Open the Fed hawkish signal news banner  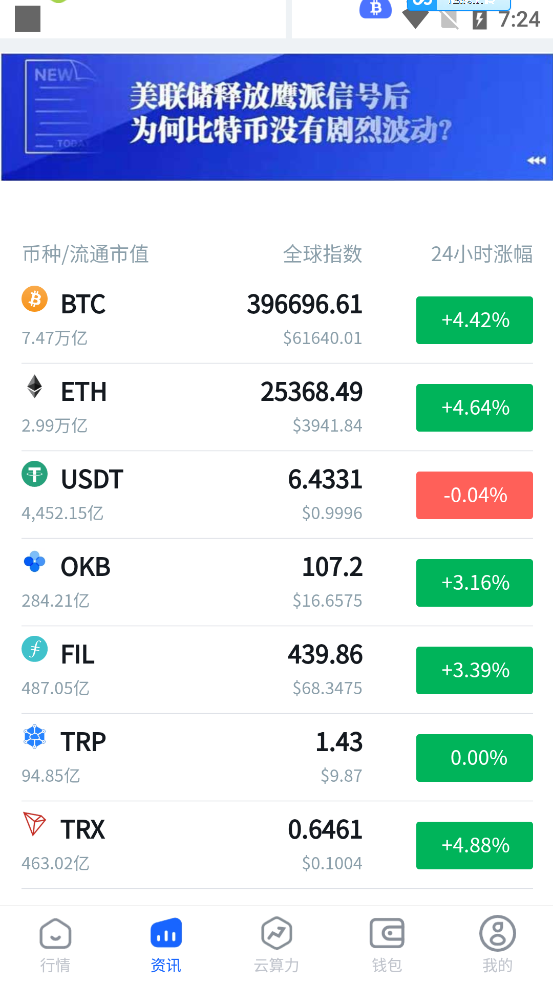[x=276, y=117]
